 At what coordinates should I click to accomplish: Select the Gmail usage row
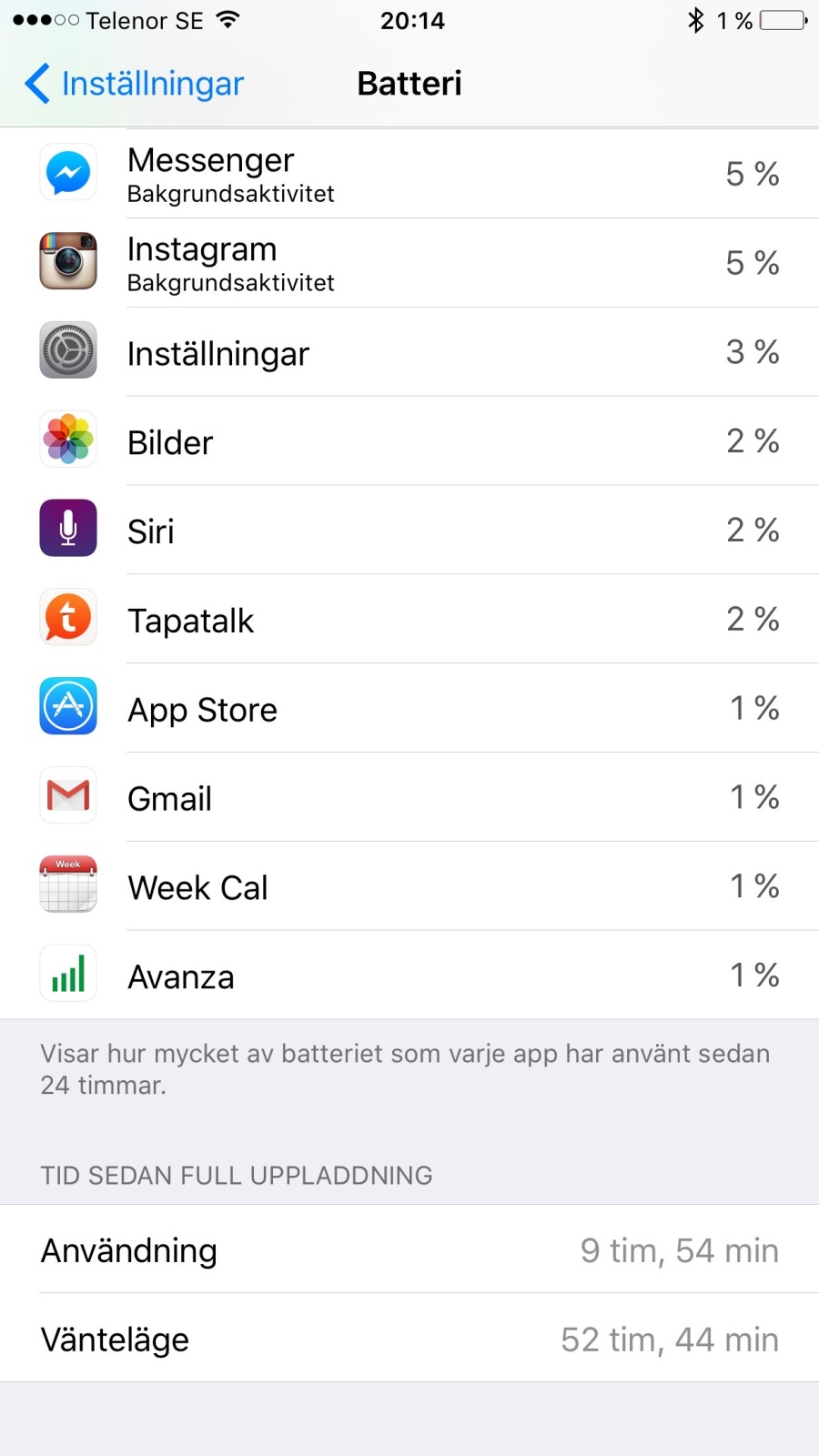[x=409, y=797]
